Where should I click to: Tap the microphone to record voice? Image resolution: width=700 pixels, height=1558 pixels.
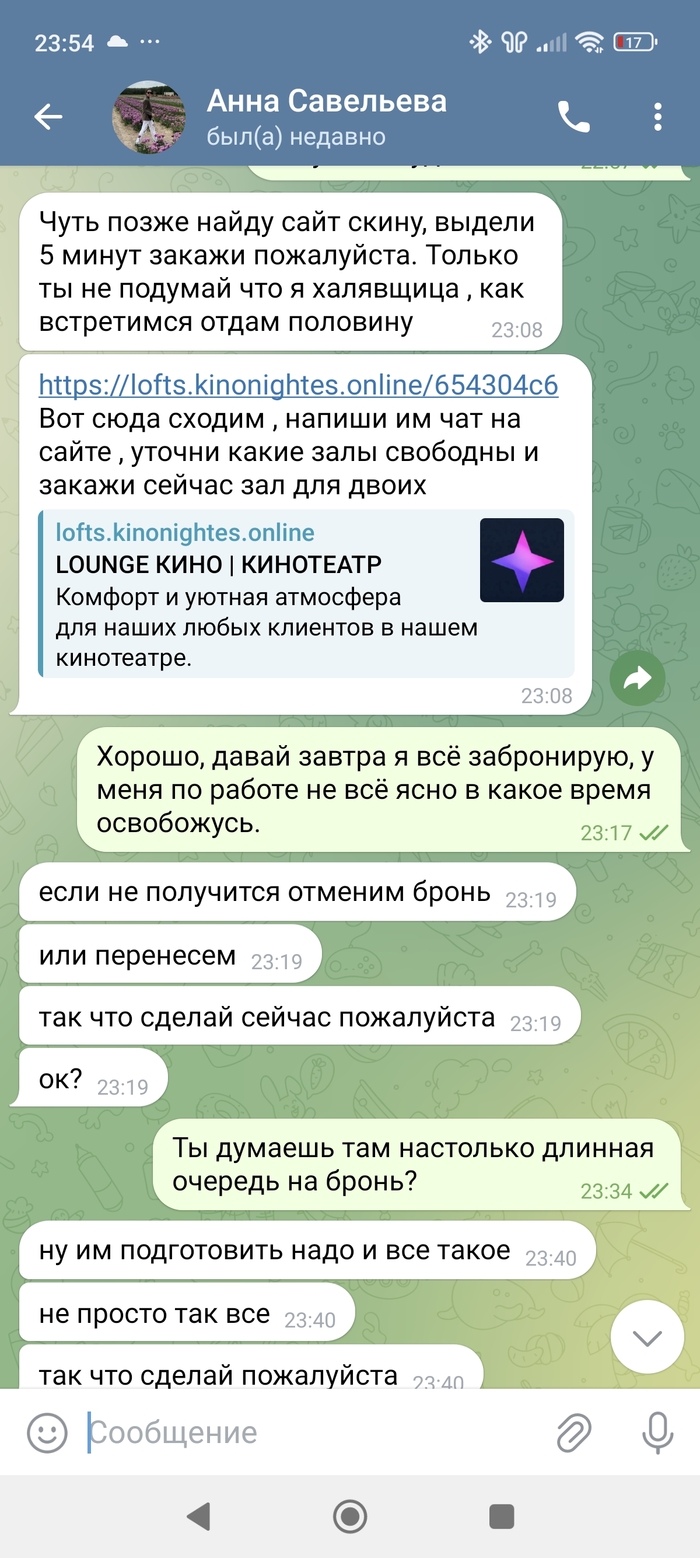click(657, 1432)
